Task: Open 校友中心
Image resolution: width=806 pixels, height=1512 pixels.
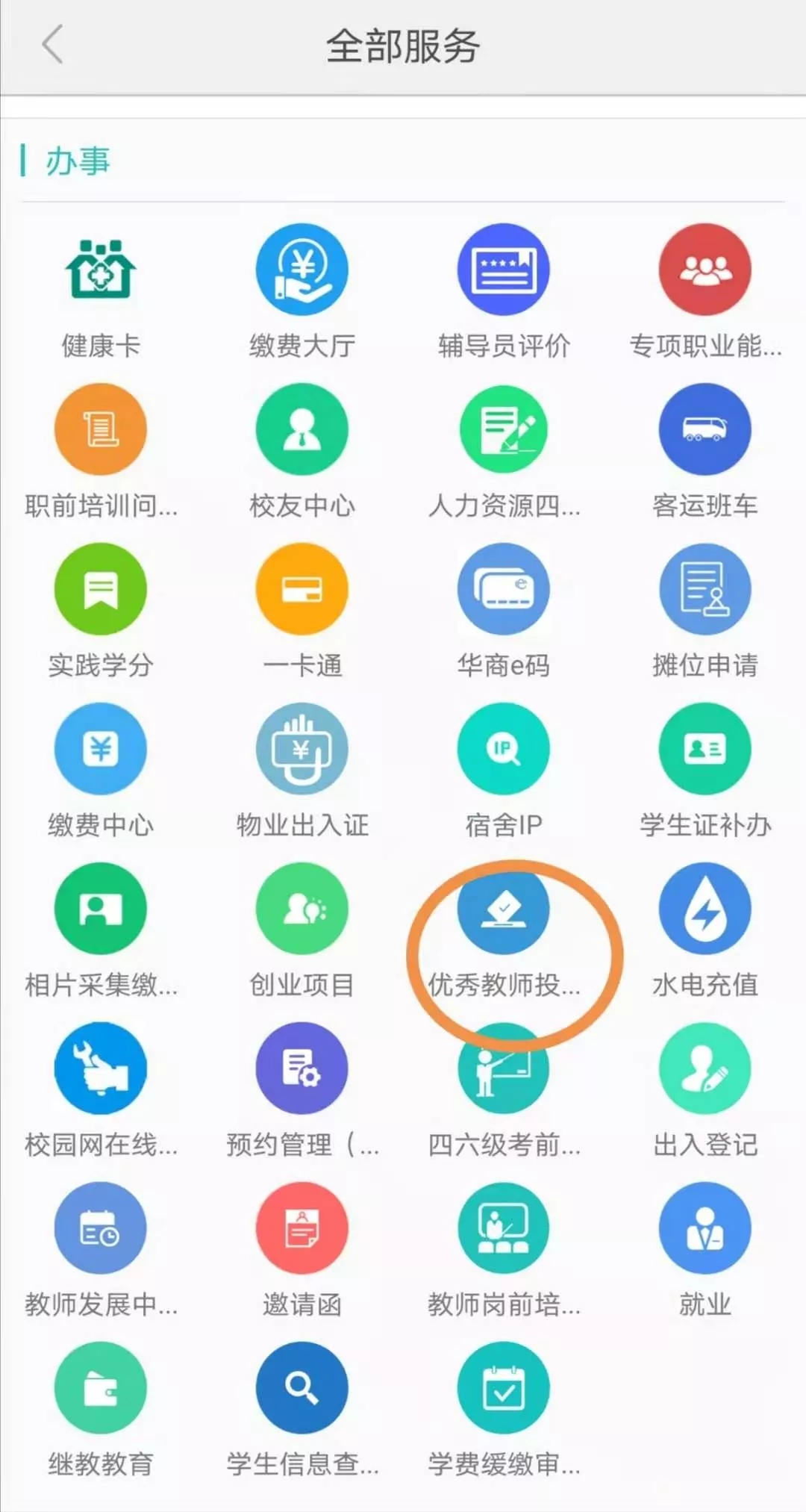Action: 302,430
